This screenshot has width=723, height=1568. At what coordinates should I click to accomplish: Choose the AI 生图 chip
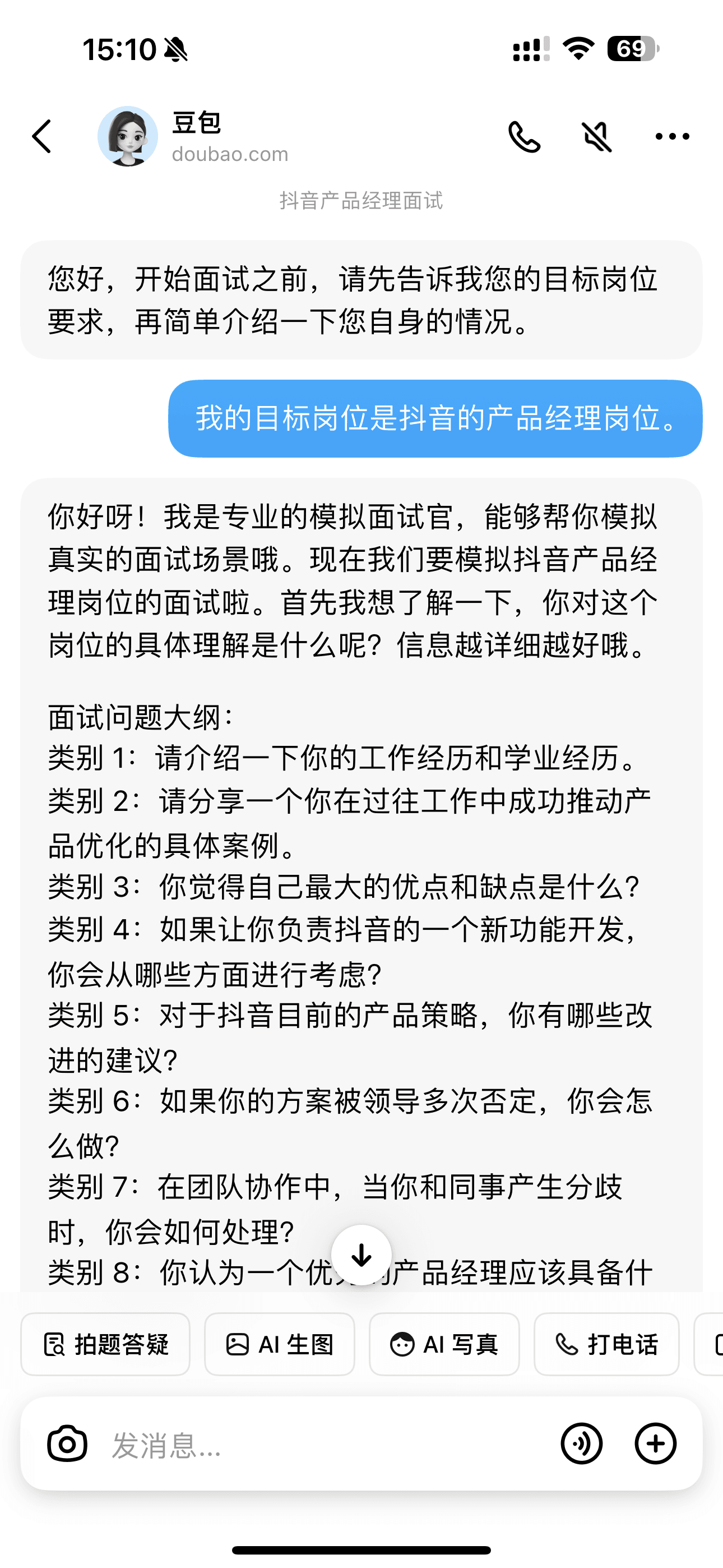tap(279, 1344)
